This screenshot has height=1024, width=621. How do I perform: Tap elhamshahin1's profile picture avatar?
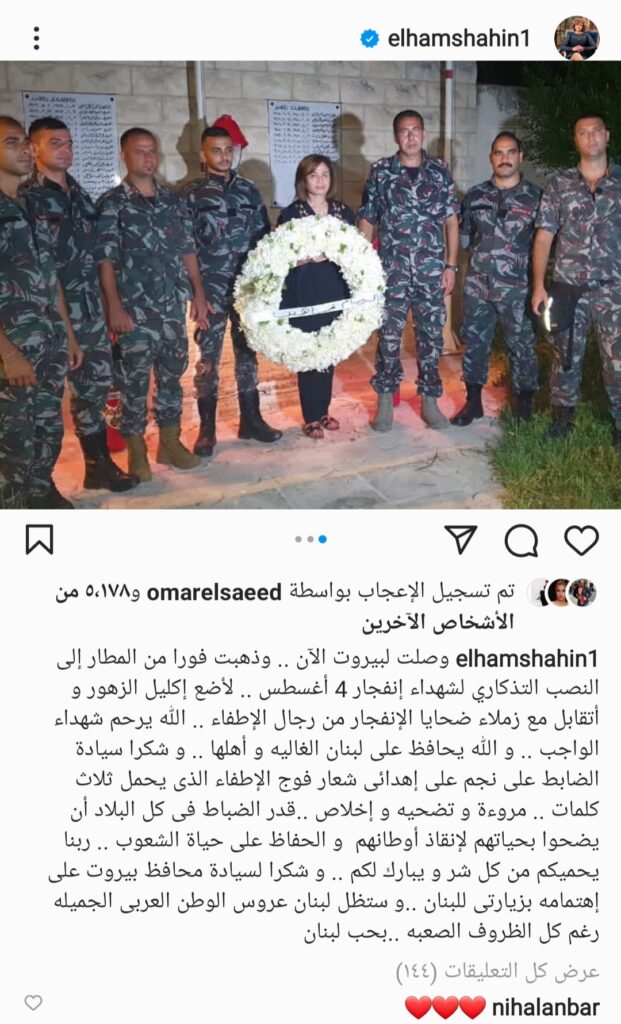click(x=577, y=38)
